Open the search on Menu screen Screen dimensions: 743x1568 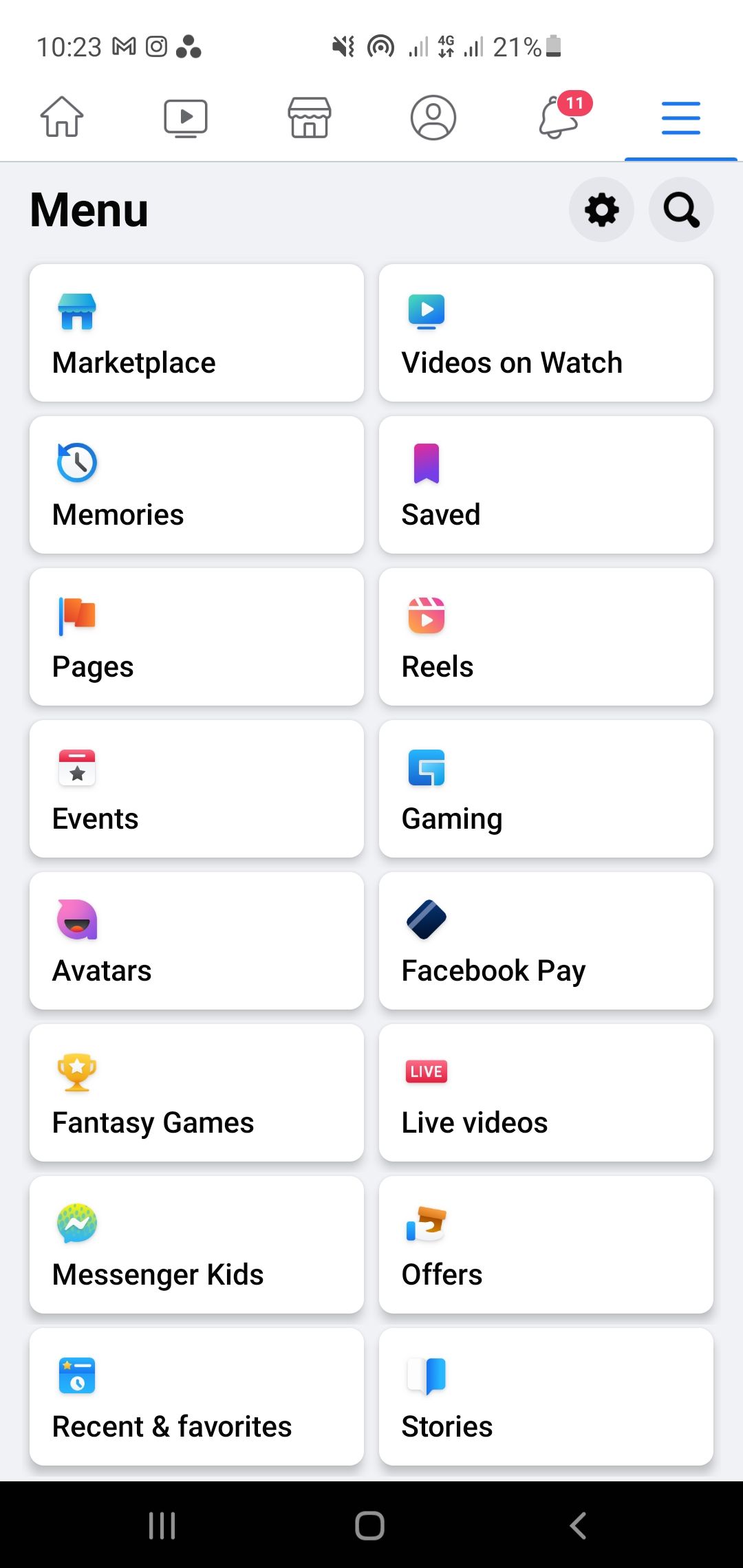[680, 210]
